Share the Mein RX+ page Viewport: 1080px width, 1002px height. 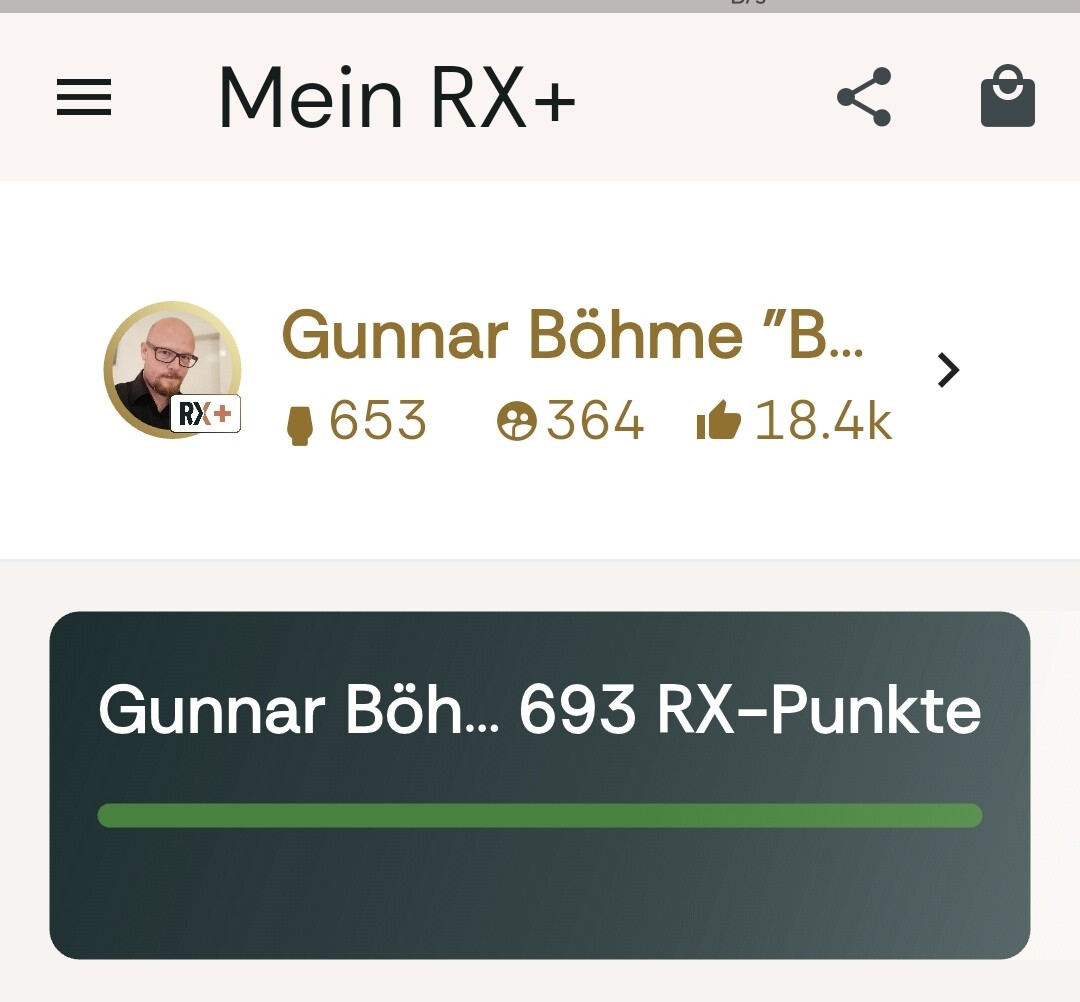pos(864,98)
